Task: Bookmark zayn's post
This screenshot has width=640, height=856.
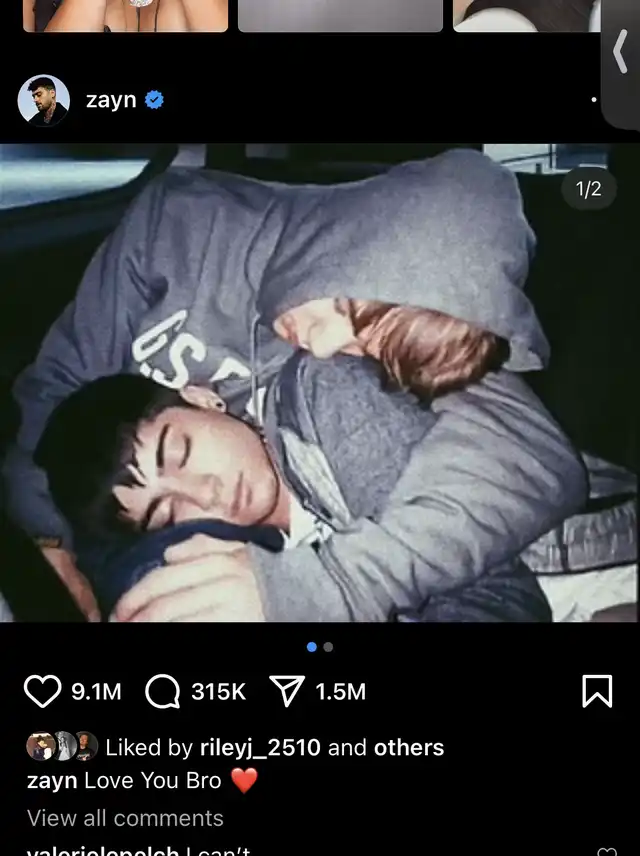Action: click(x=597, y=691)
